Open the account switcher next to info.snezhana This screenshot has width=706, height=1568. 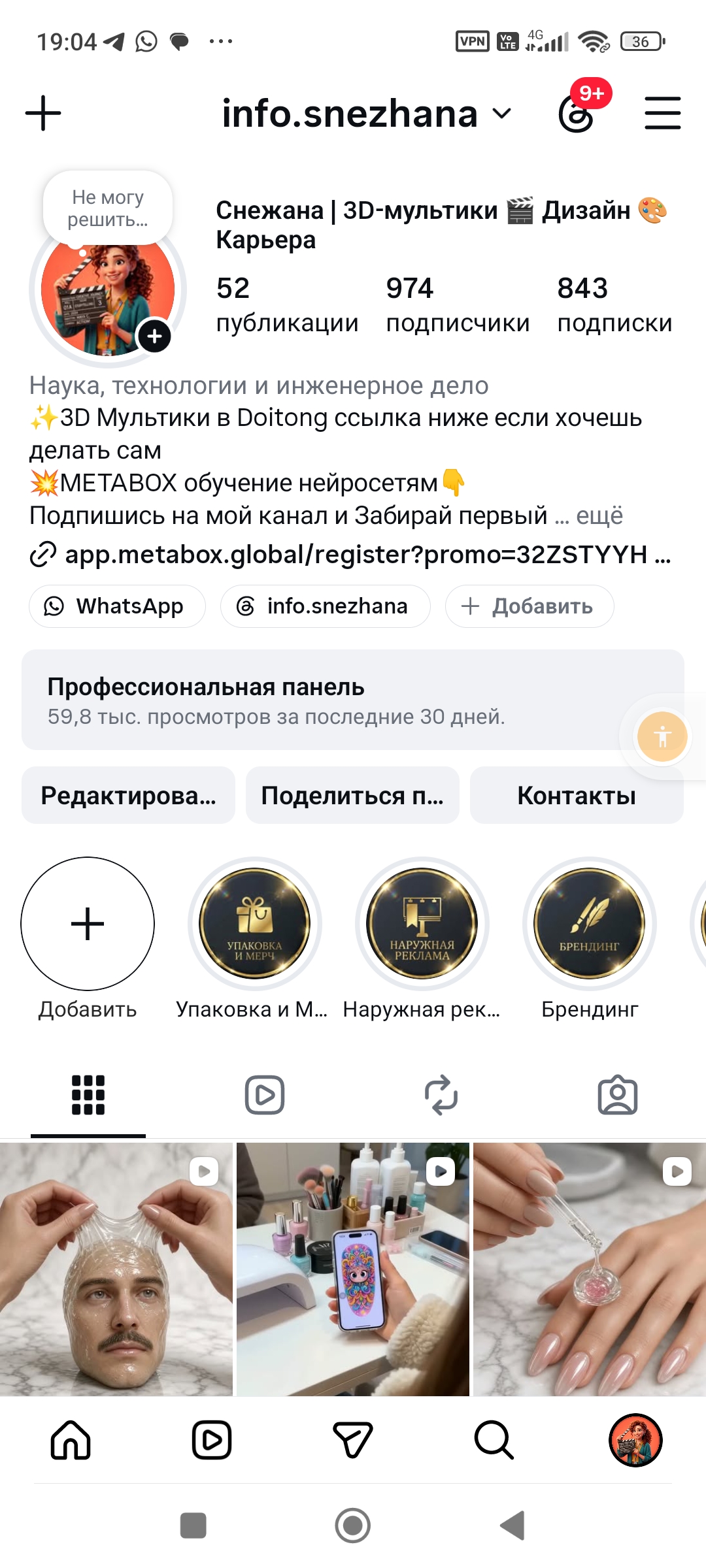(502, 114)
